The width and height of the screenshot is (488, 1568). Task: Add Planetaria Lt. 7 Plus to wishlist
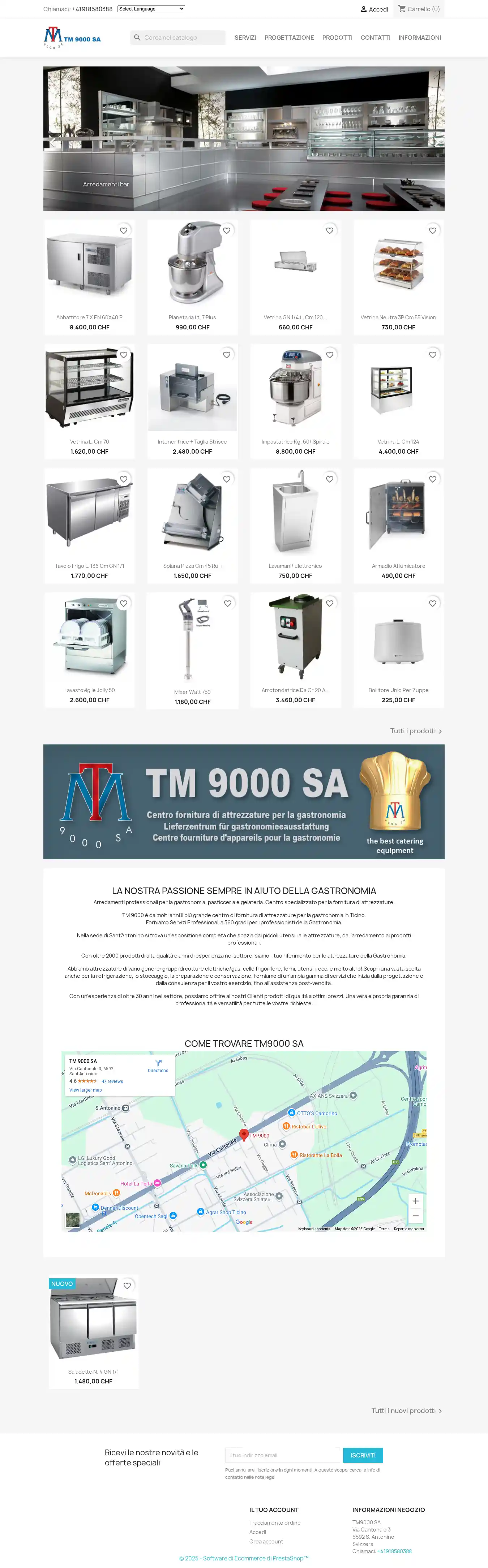227,231
